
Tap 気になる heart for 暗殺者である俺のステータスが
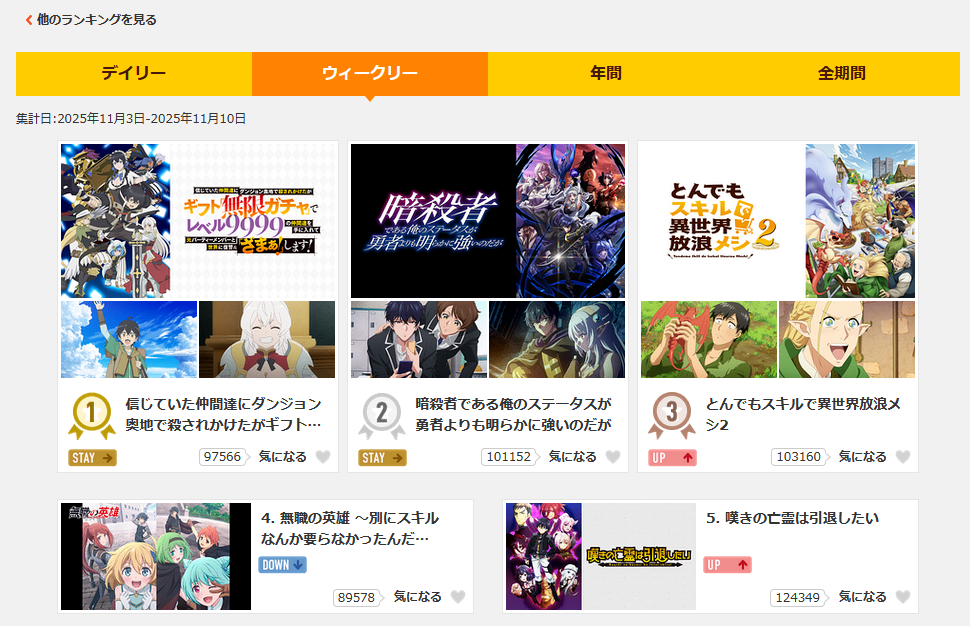(613, 457)
